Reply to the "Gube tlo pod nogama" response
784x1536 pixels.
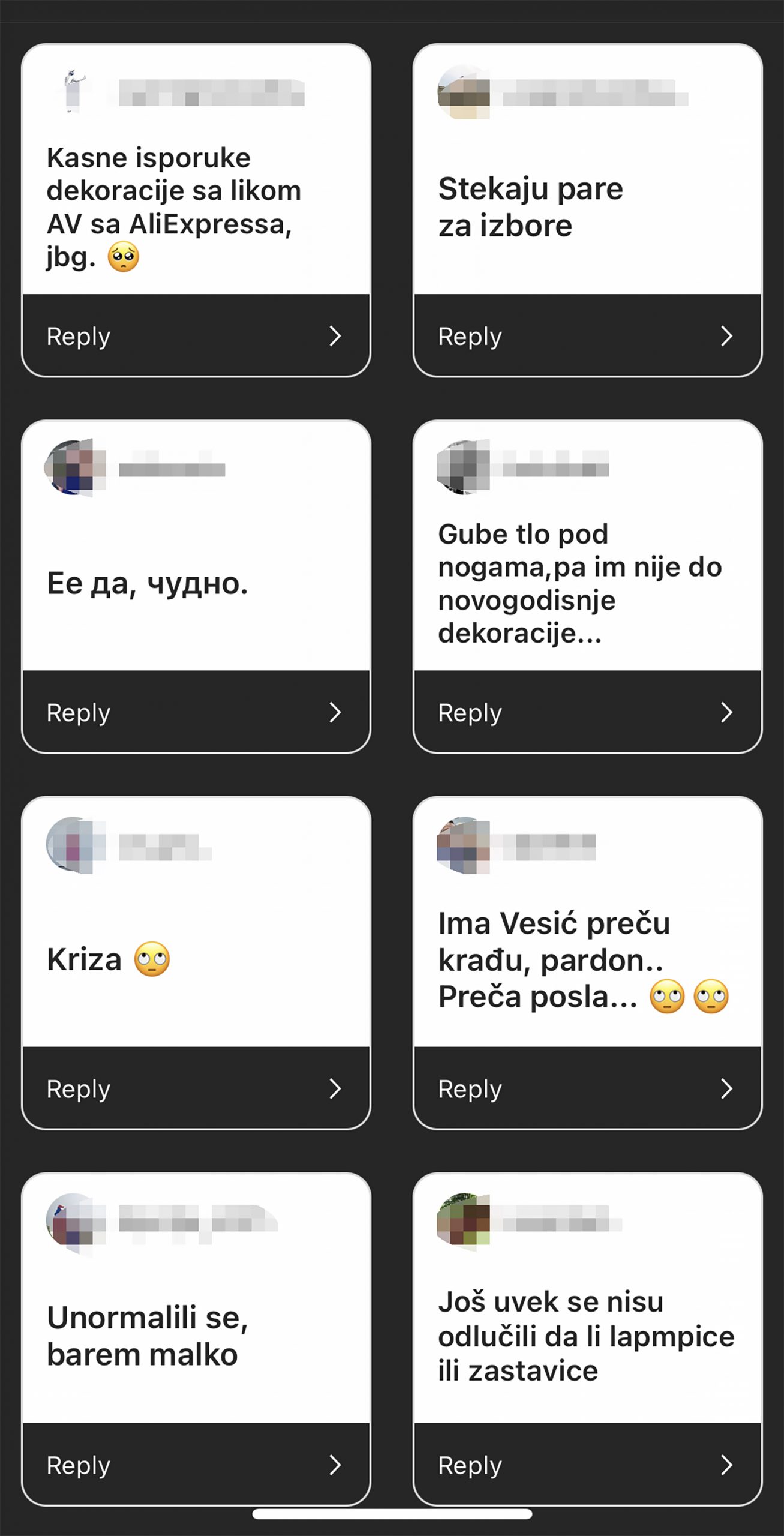pyautogui.click(x=587, y=712)
